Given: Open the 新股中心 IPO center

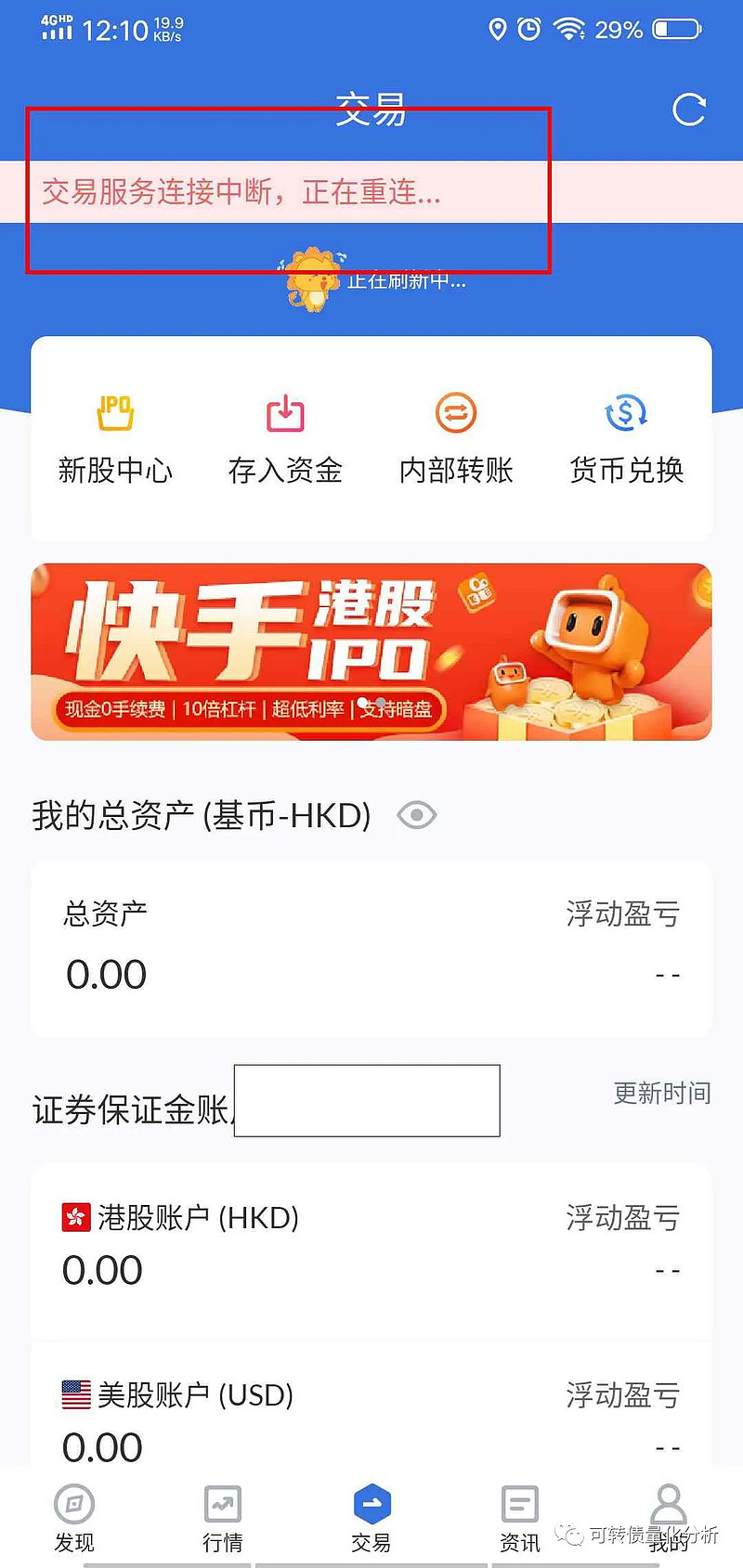Looking at the screenshot, I should pyautogui.click(x=114, y=436).
